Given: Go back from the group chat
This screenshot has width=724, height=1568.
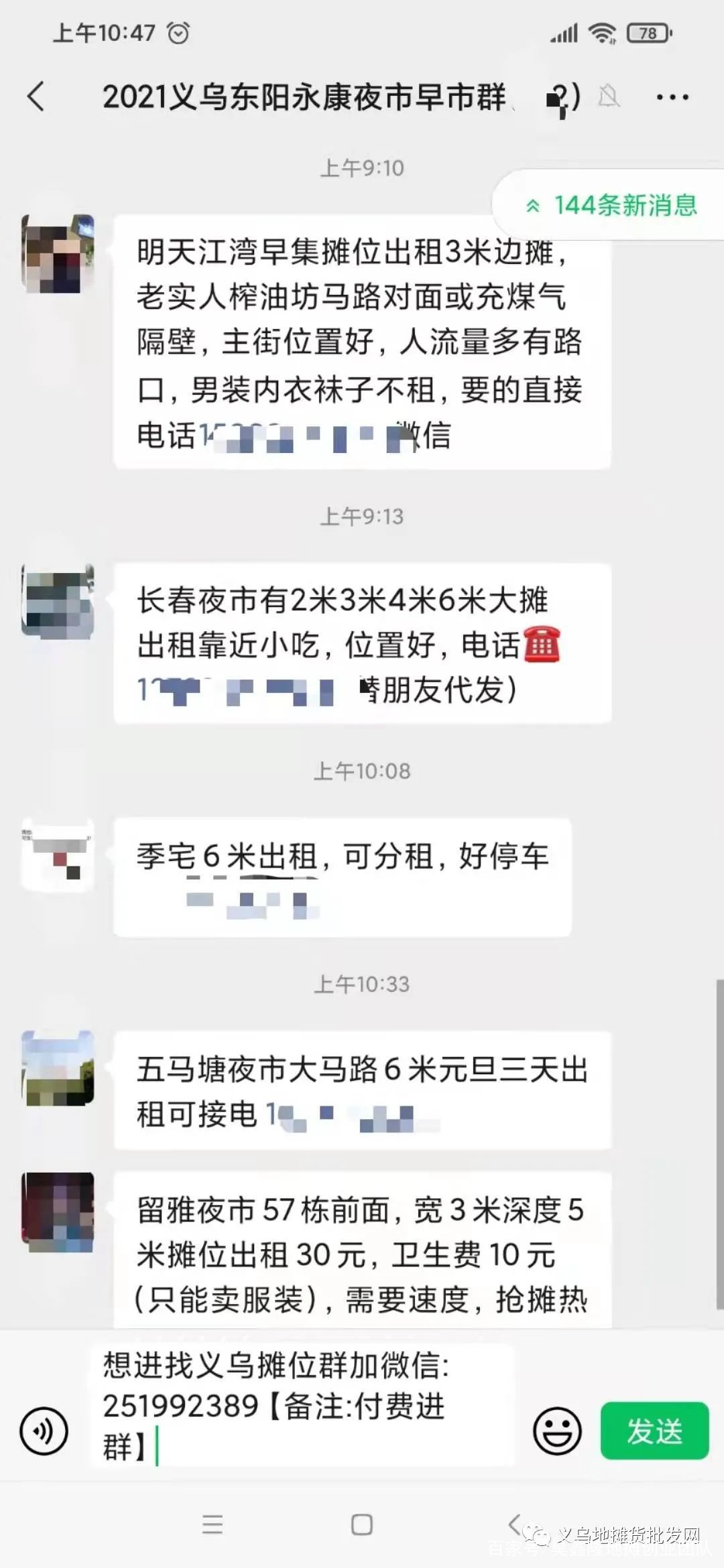Looking at the screenshot, I should 36,96.
